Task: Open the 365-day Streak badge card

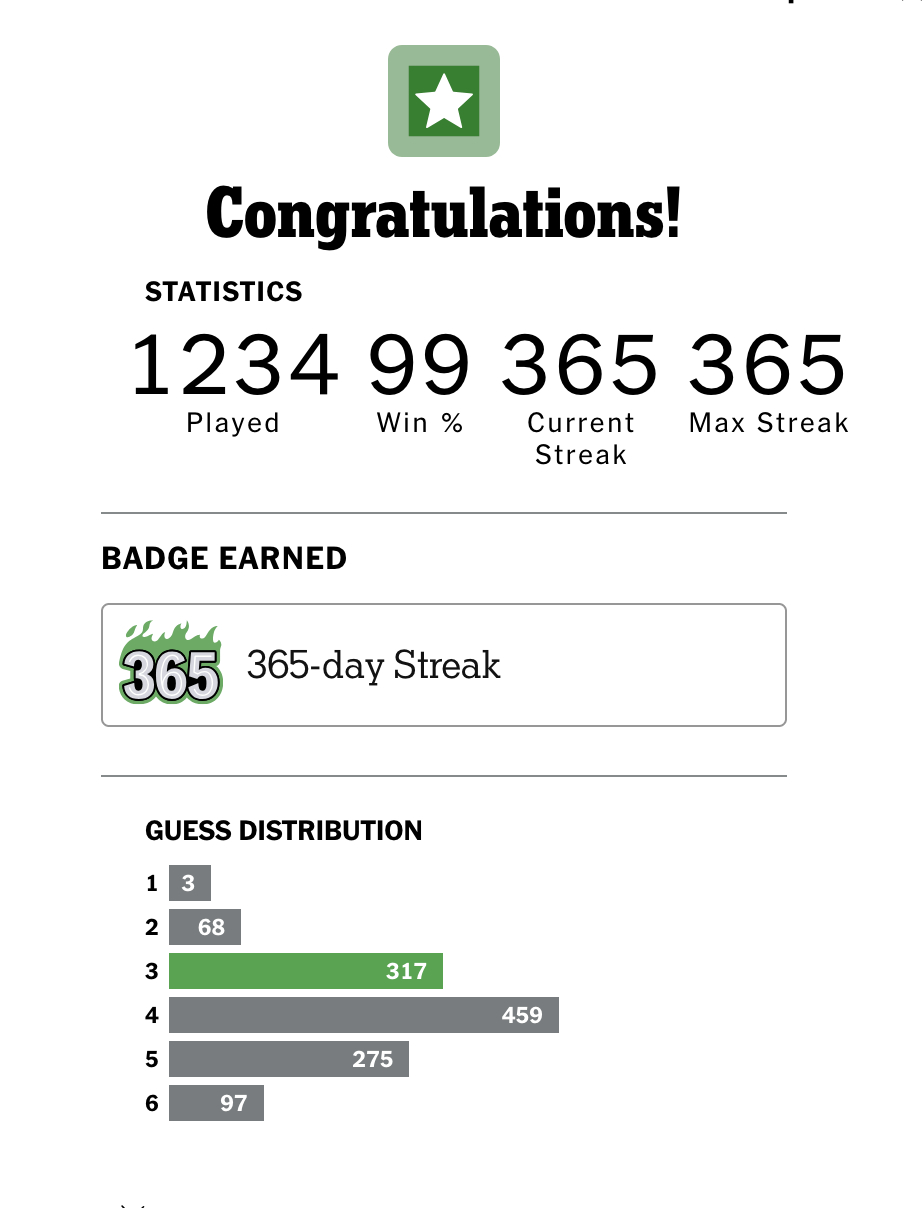Action: [443, 665]
